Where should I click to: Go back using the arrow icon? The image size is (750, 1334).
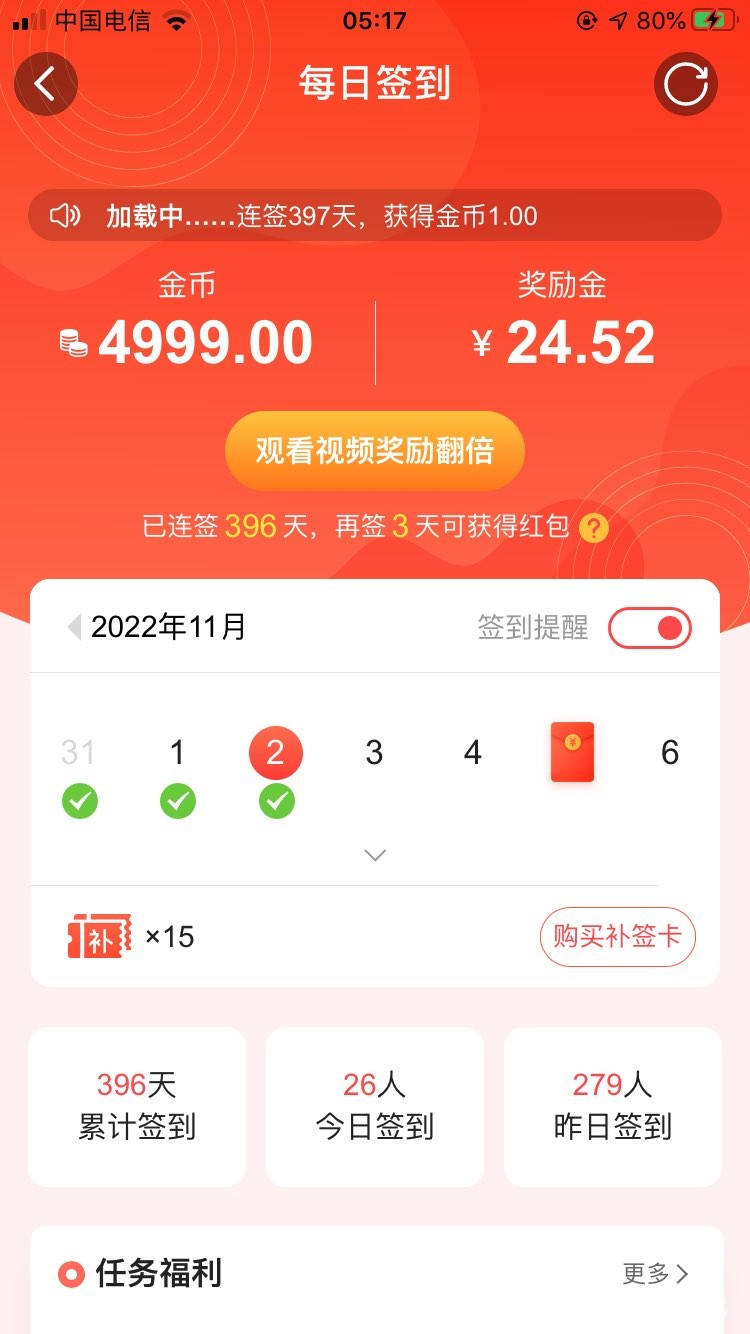click(x=46, y=84)
